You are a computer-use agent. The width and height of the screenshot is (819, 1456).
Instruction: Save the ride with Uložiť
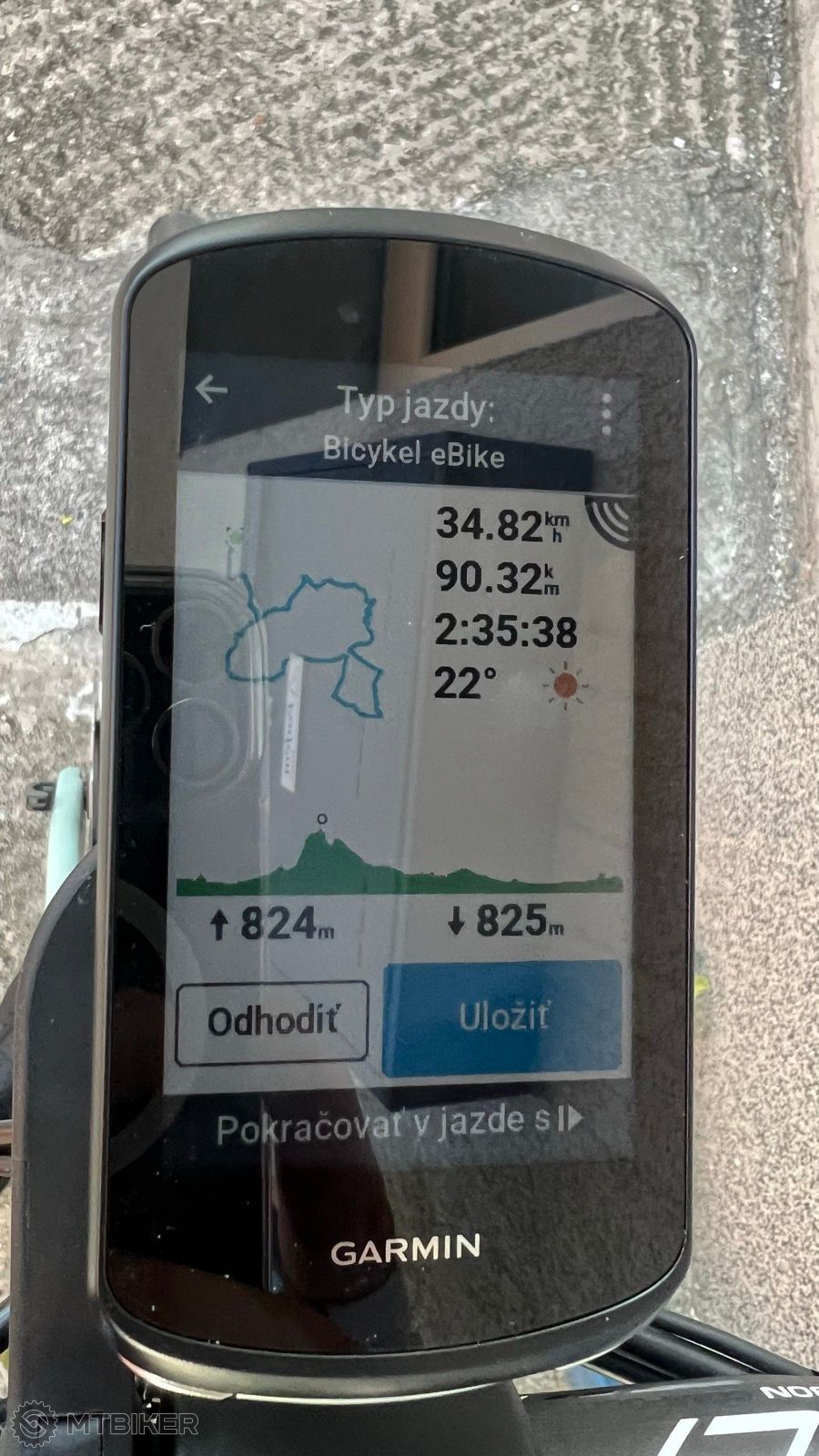[503, 1017]
